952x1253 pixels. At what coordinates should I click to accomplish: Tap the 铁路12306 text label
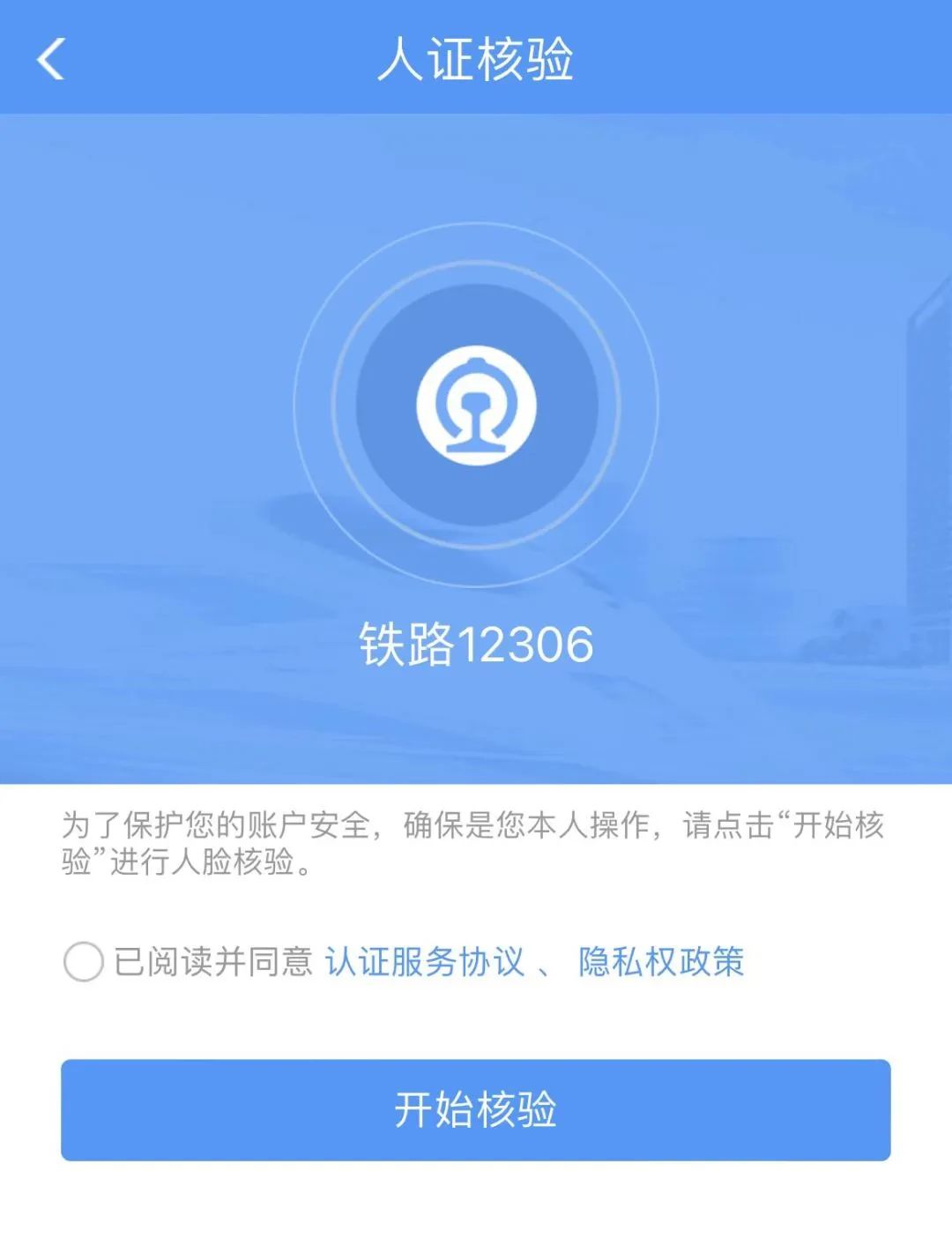point(476,644)
